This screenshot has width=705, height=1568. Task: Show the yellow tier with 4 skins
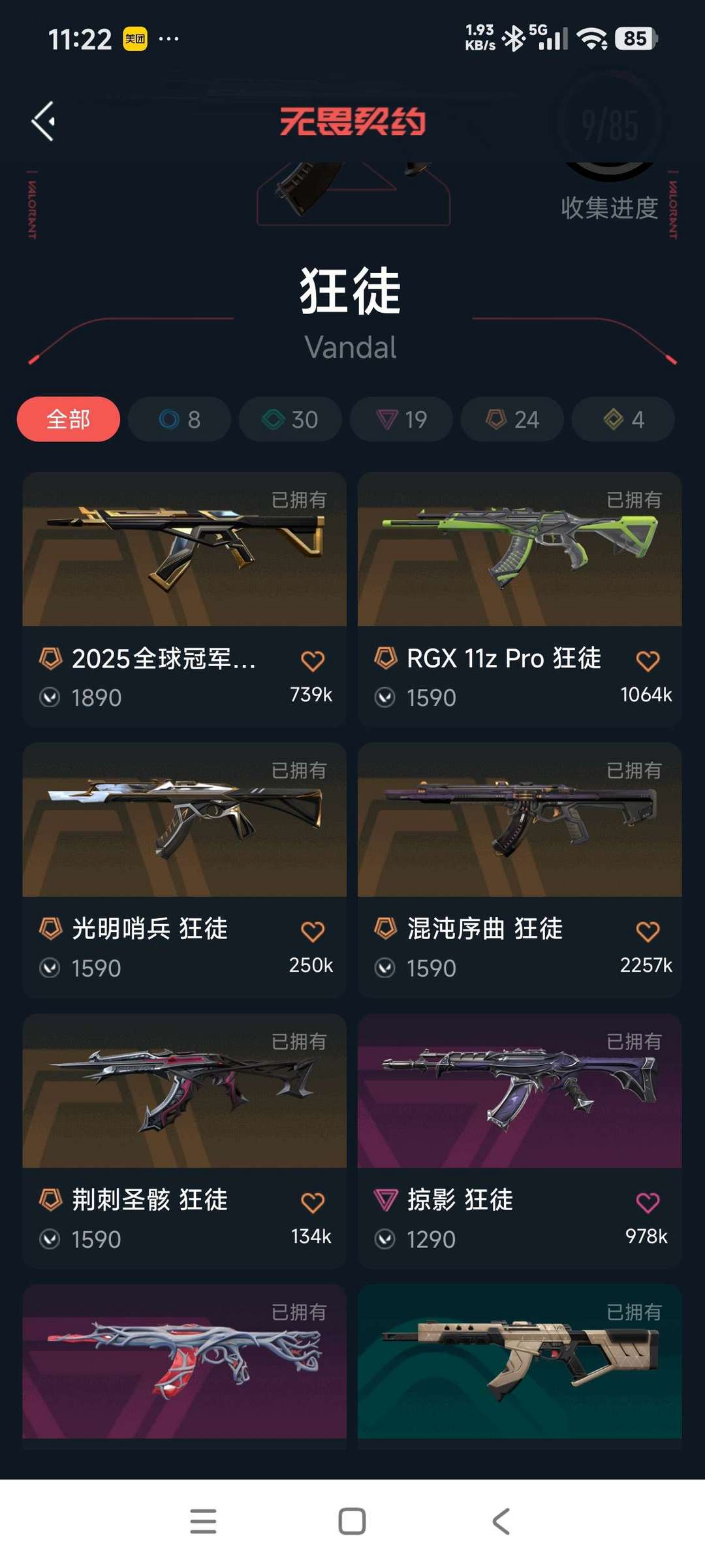(x=623, y=419)
